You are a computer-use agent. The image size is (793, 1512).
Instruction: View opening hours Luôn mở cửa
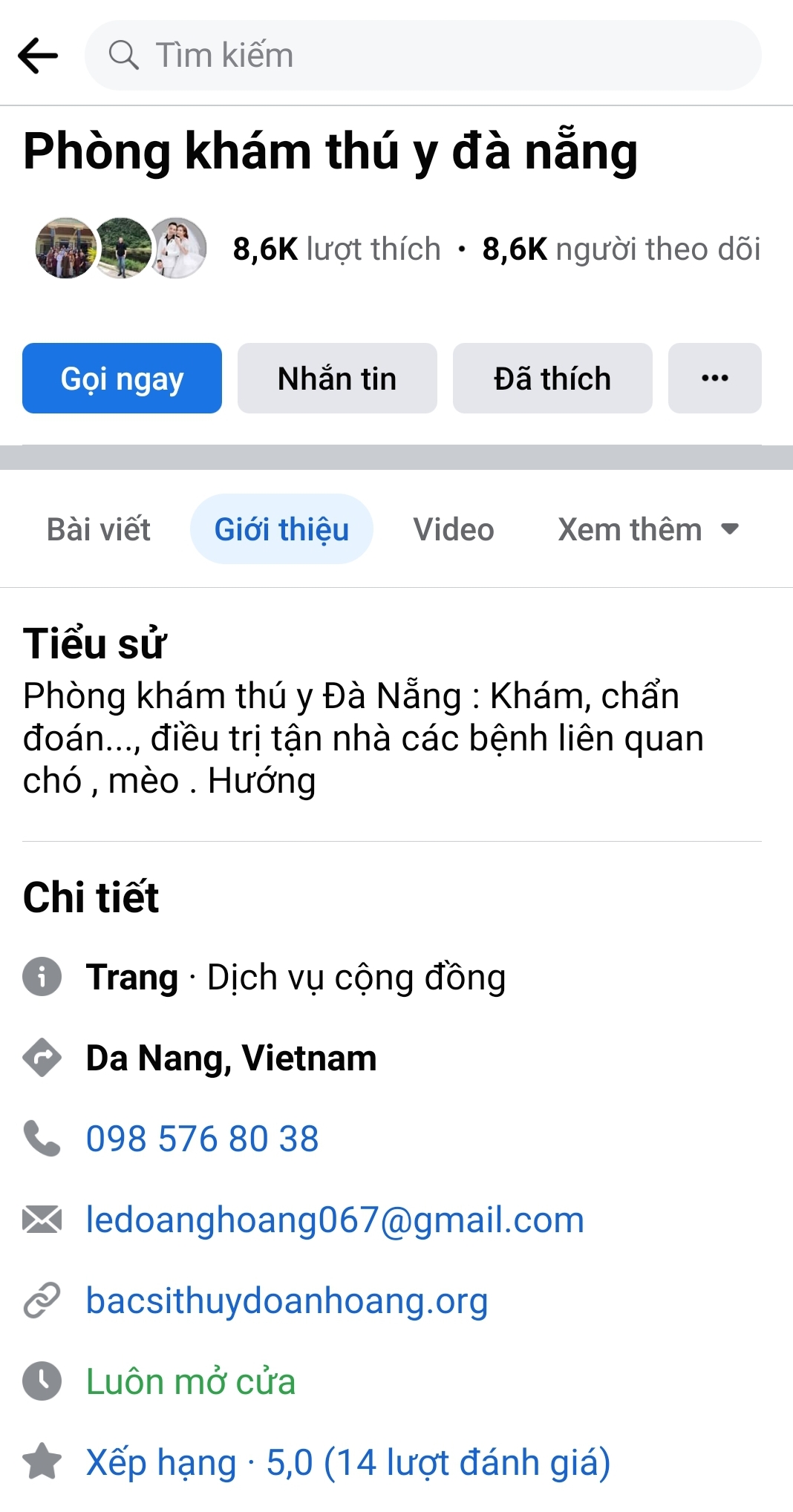click(191, 1381)
